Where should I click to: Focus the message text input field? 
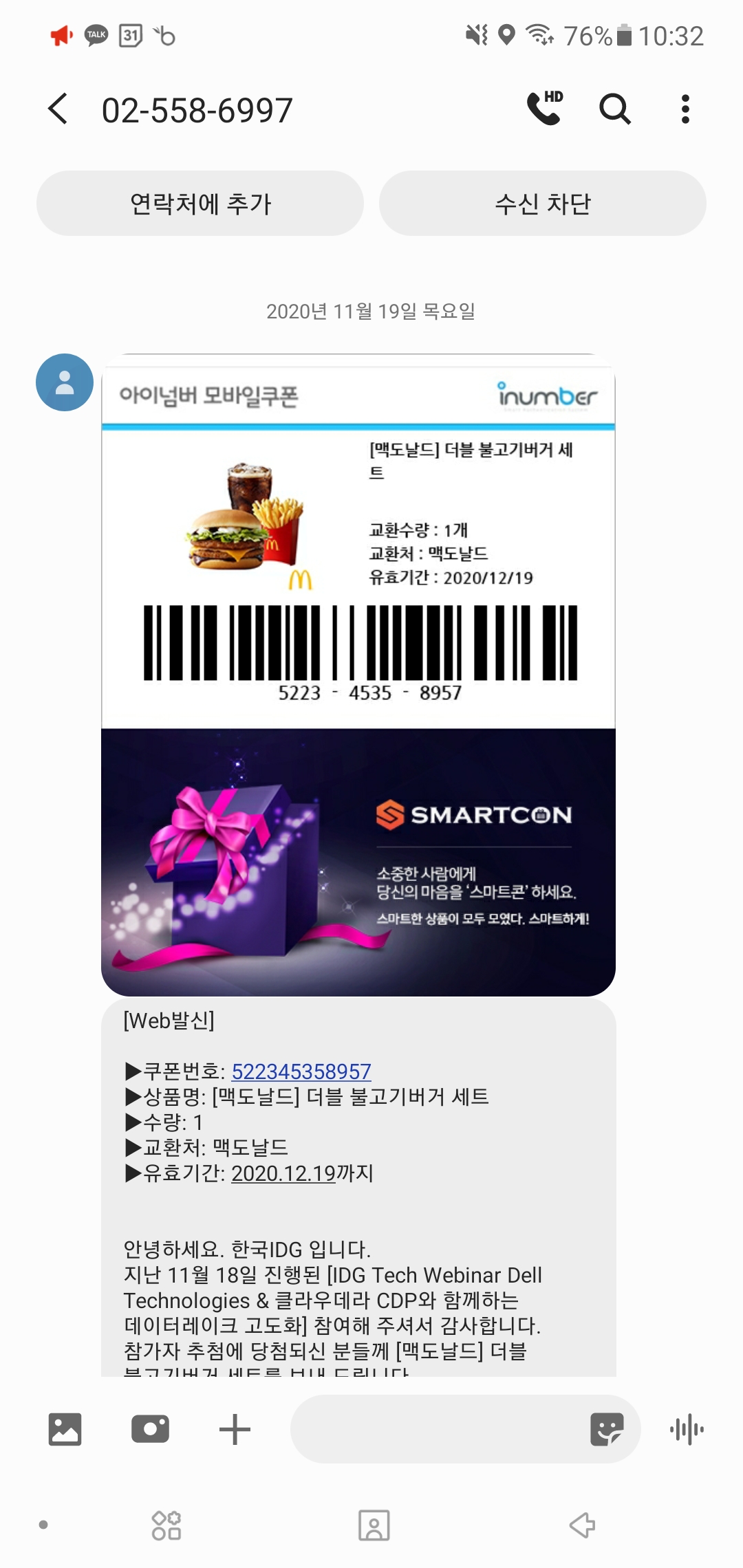pyautogui.click(x=433, y=1430)
